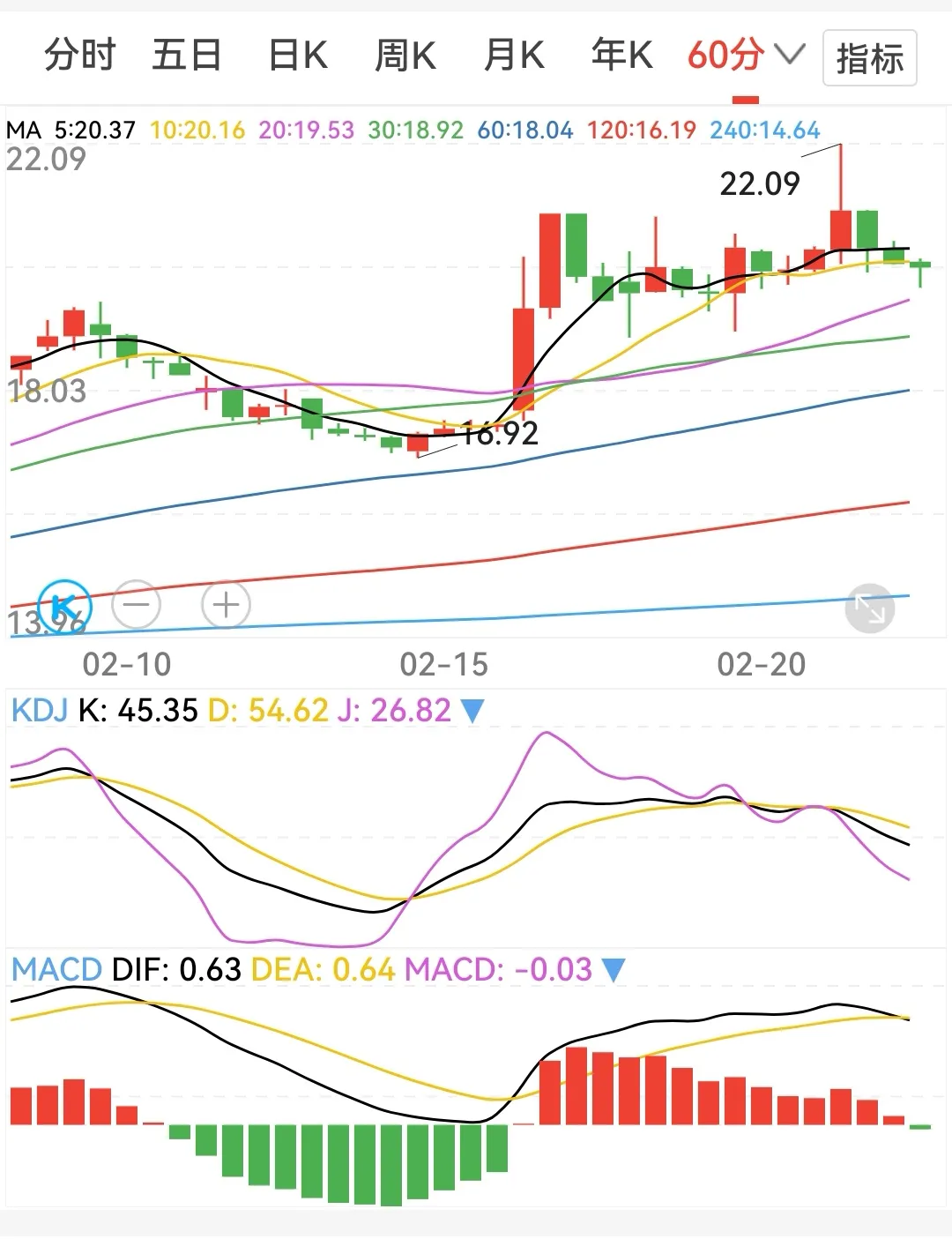Image resolution: width=952 pixels, height=1239 pixels.
Task: Select the 五日 chart tab
Action: click(x=186, y=56)
